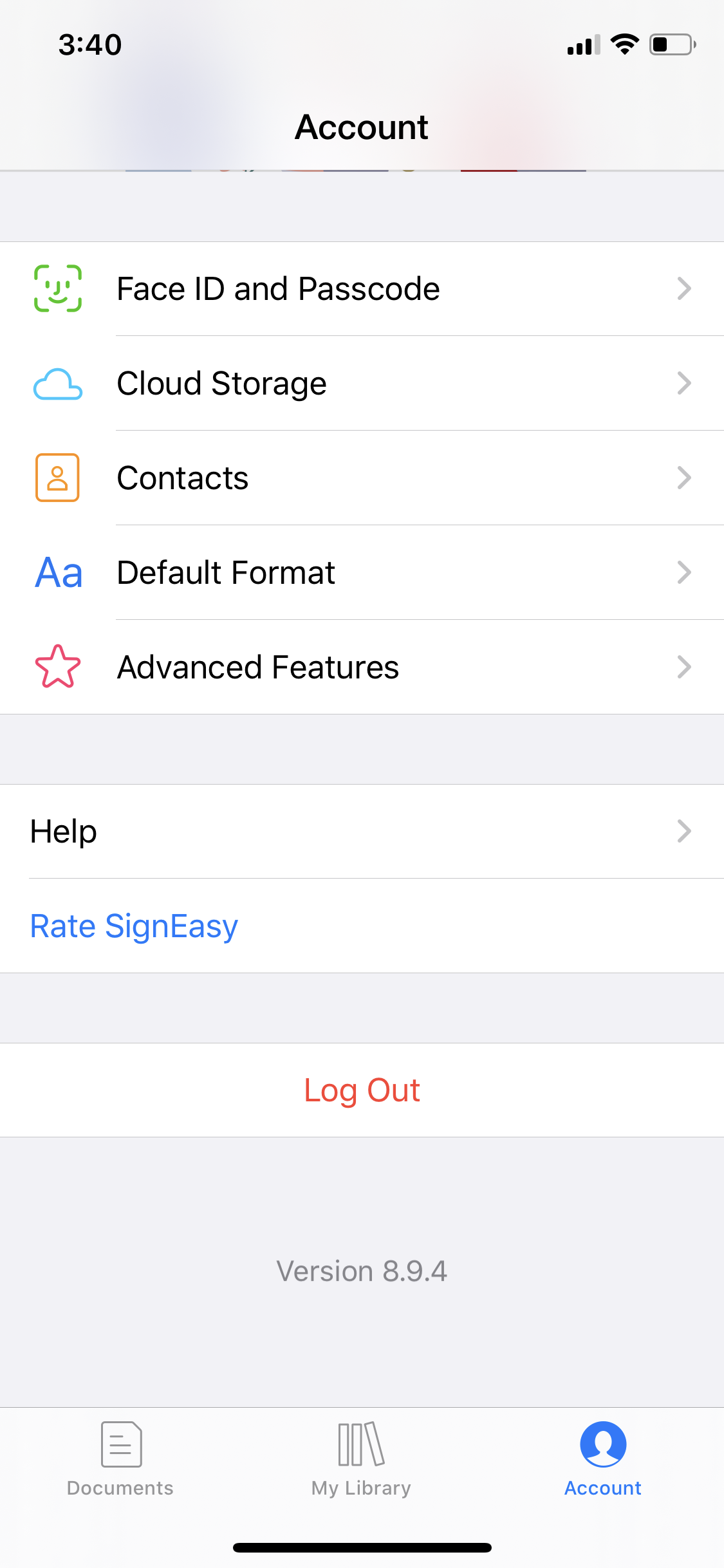
Task: Select the Account tab
Action: point(603,1459)
